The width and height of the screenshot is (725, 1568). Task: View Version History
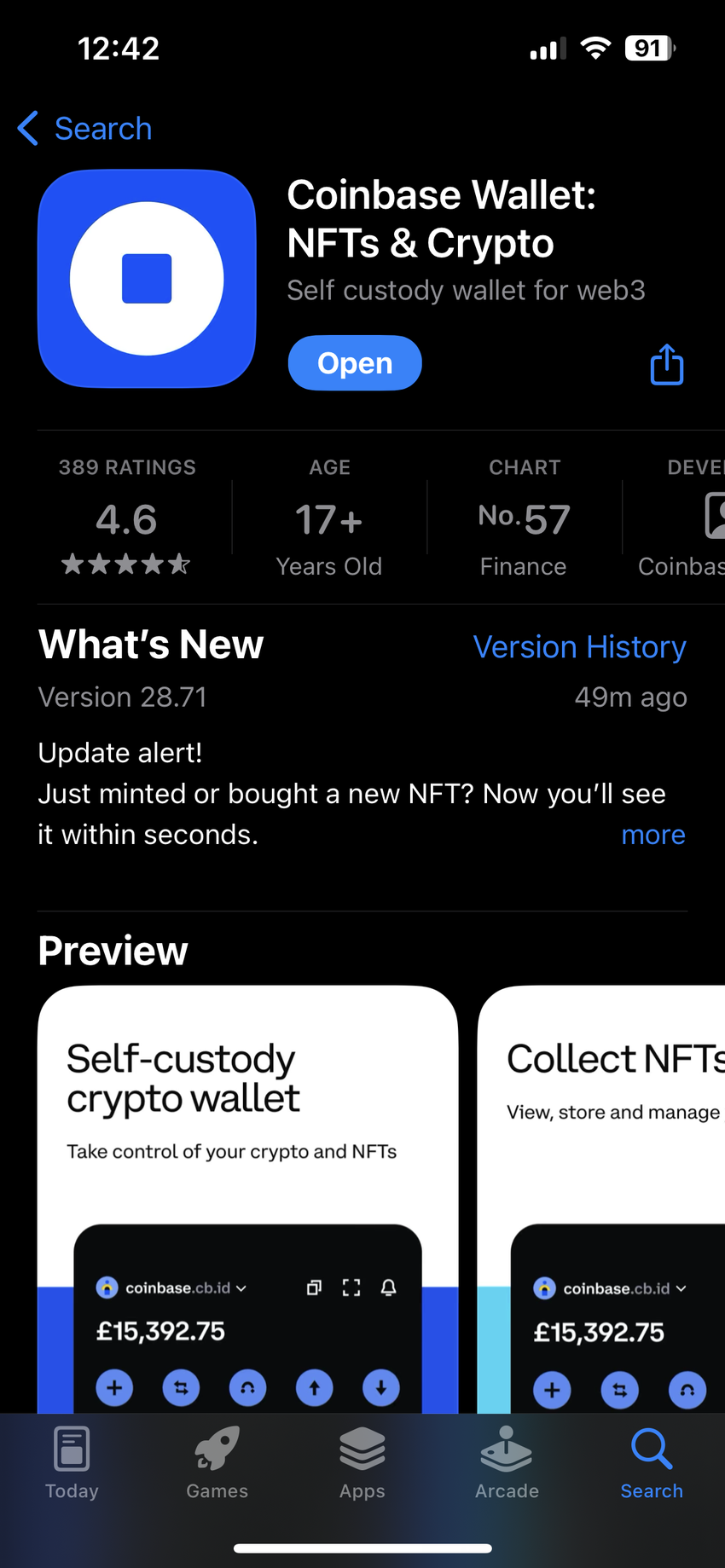coord(579,647)
